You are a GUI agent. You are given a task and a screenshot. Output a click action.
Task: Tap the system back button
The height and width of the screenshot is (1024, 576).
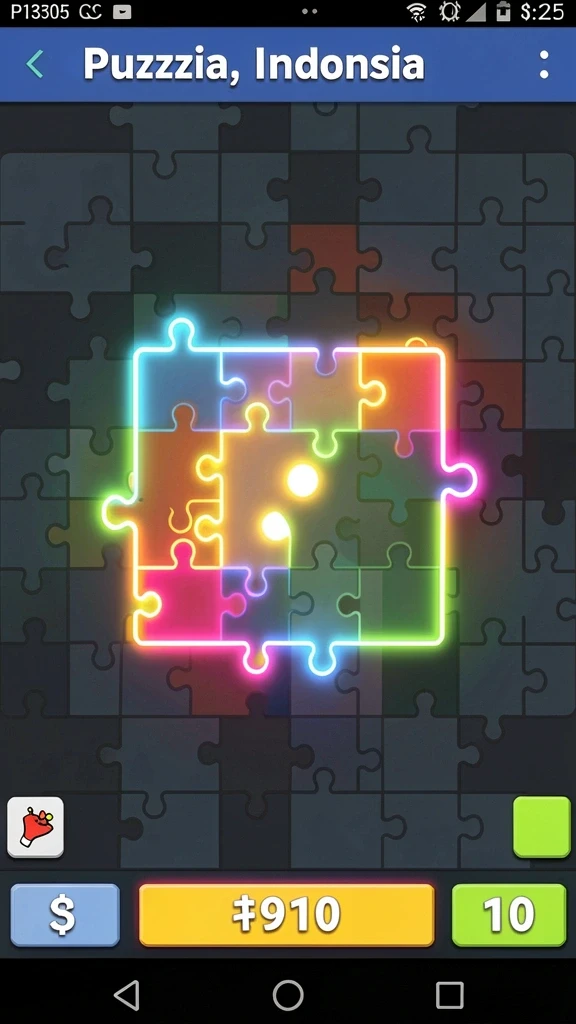click(127, 995)
